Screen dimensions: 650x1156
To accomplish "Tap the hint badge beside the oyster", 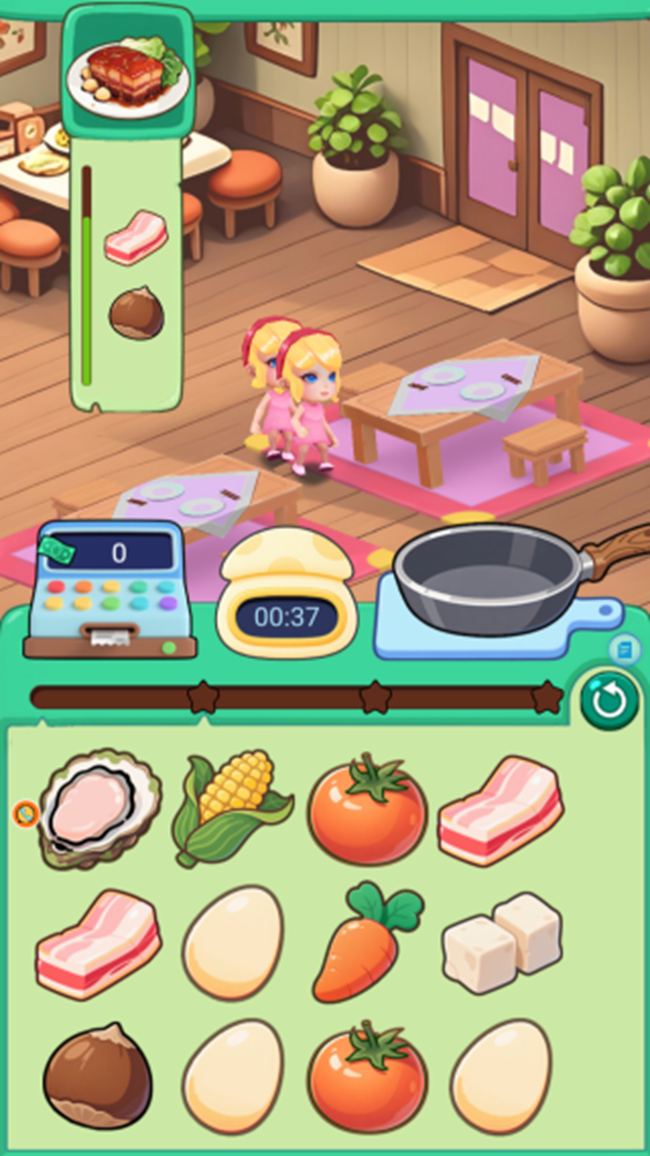I will [25, 814].
